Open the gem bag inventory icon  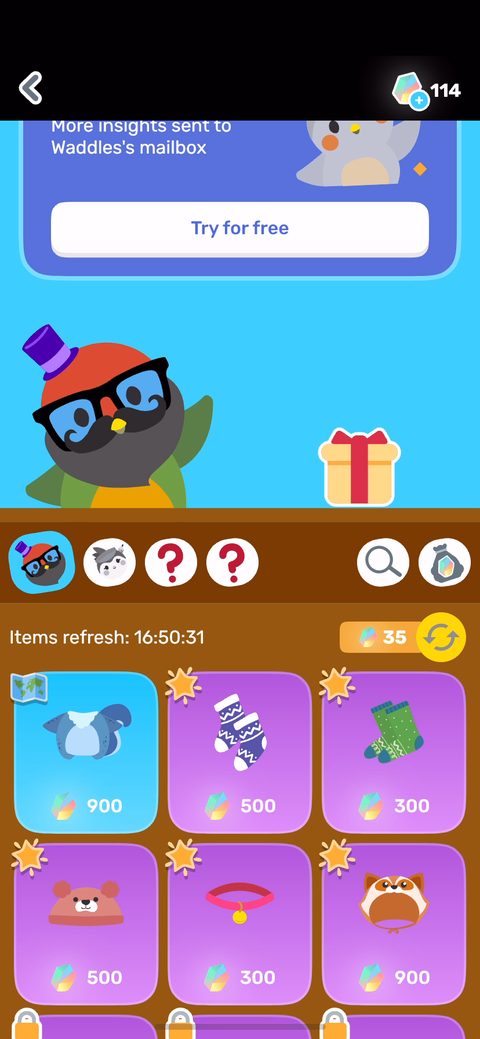(445, 563)
